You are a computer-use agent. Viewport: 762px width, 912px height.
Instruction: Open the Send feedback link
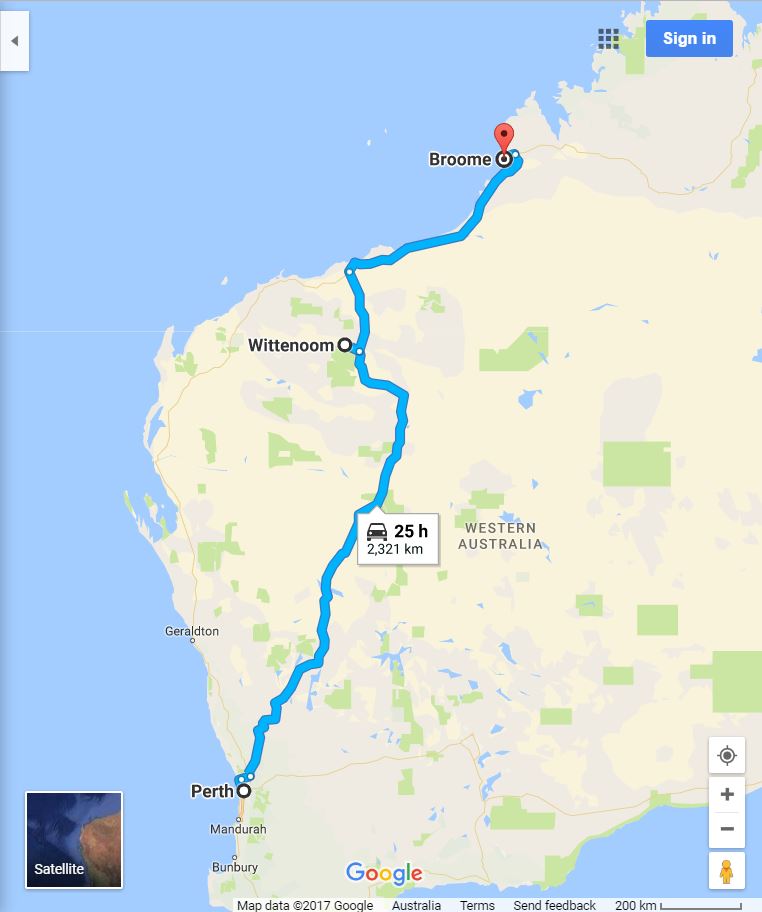(554, 905)
